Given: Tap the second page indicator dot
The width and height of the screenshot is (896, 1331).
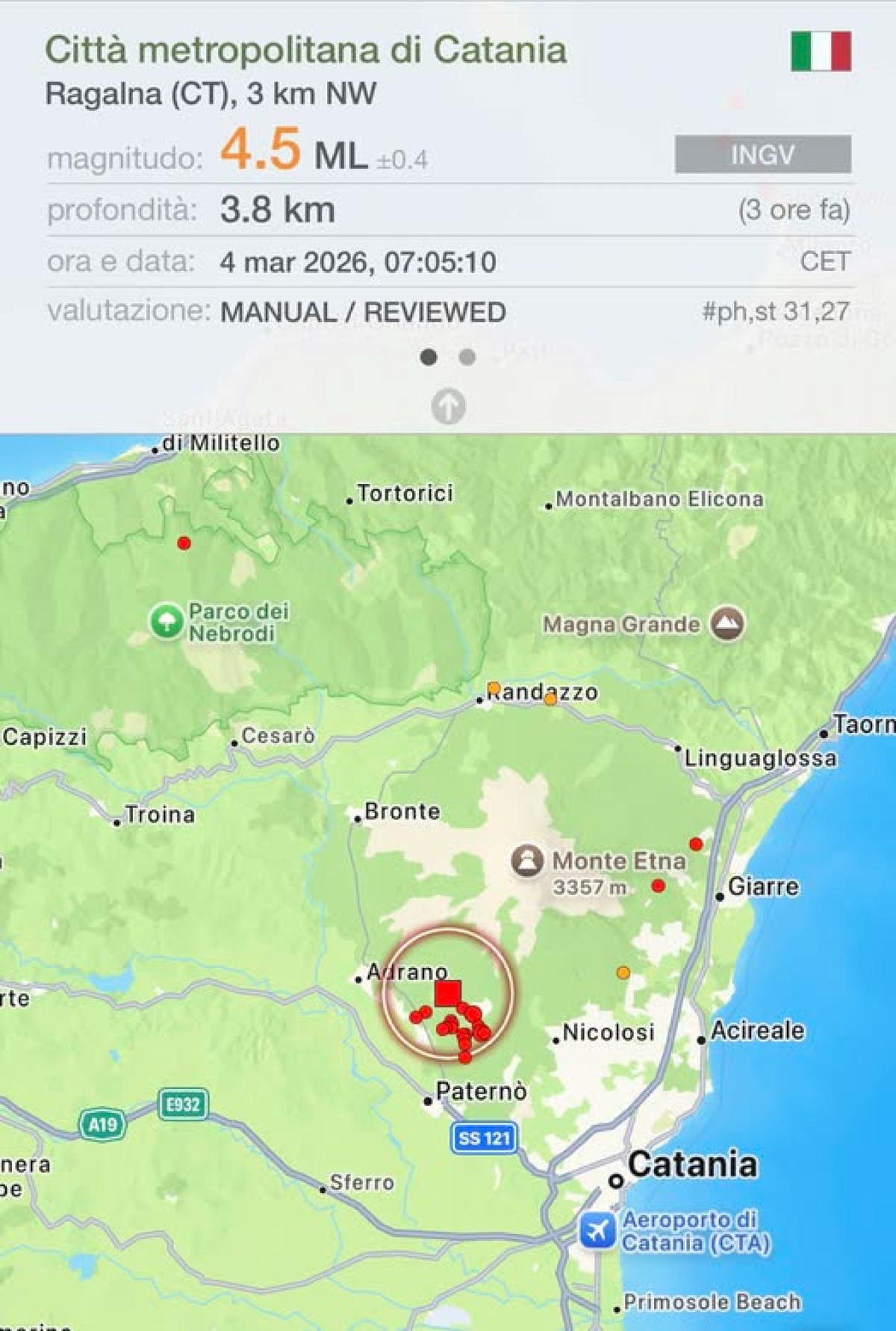Looking at the screenshot, I should tap(467, 359).
